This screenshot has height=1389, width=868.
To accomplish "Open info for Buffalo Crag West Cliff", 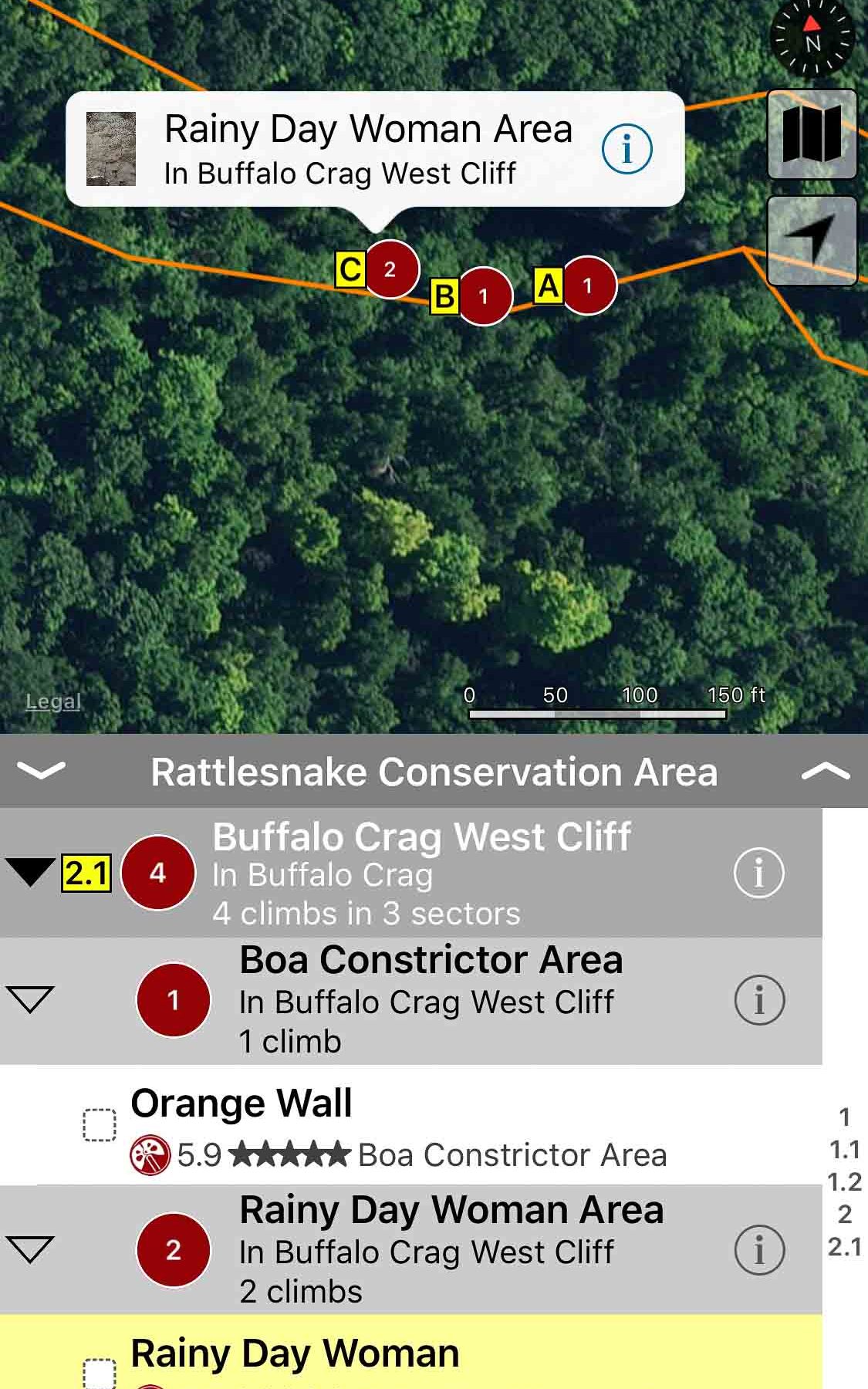I will click(x=758, y=873).
